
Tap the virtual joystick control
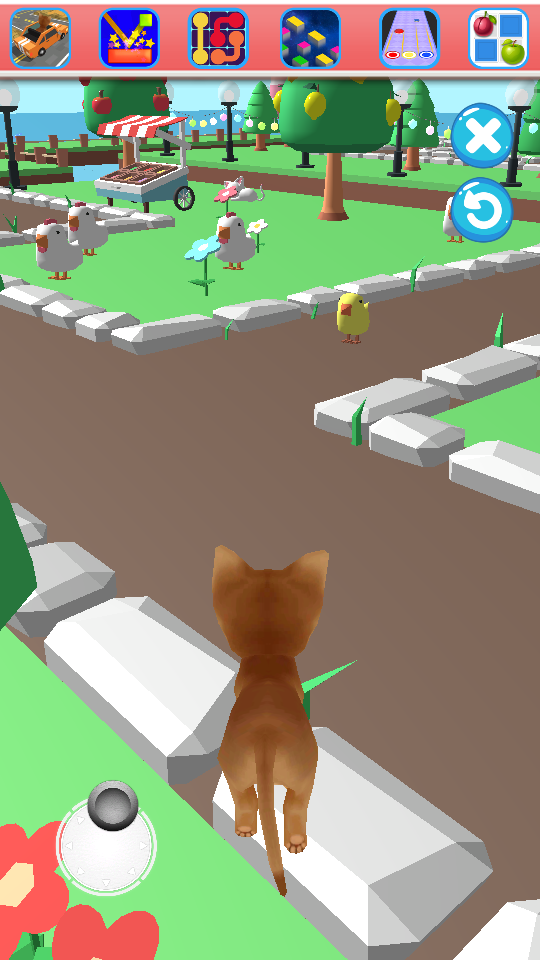107,846
